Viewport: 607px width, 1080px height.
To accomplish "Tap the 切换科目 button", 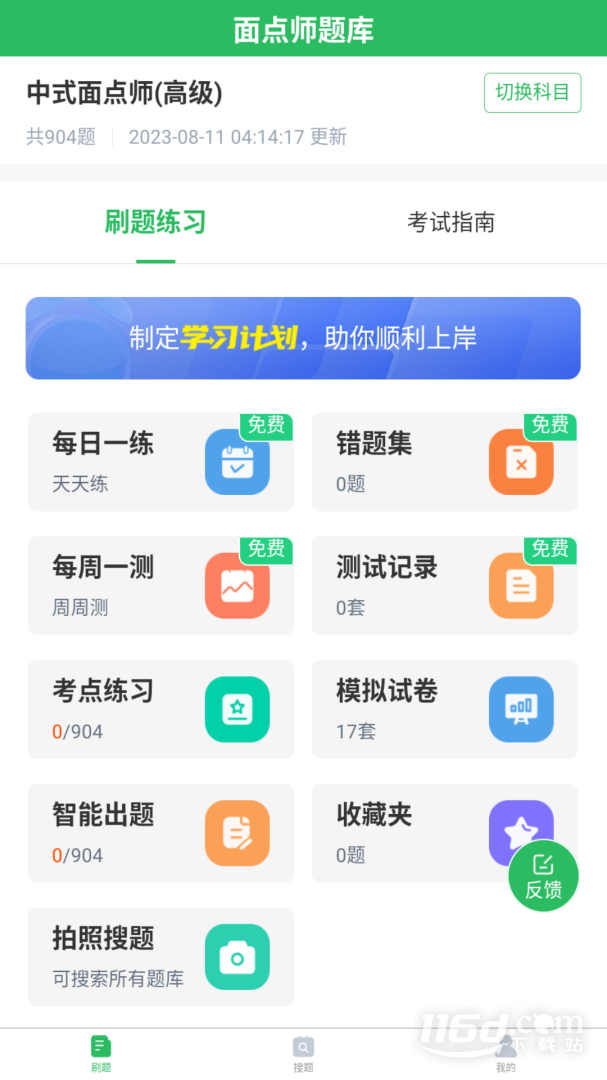I will tap(532, 92).
